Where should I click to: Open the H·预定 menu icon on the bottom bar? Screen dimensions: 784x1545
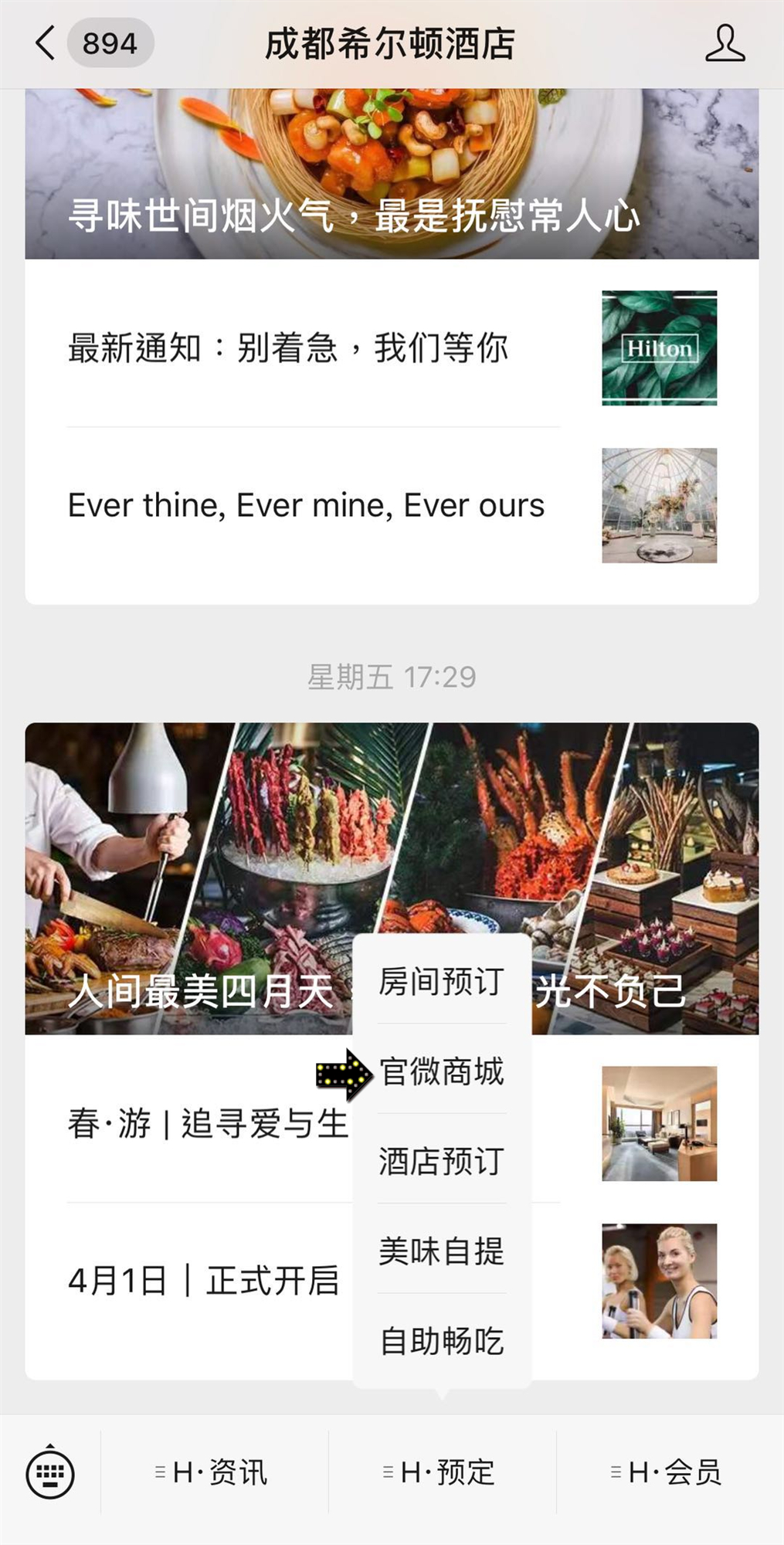click(440, 1472)
